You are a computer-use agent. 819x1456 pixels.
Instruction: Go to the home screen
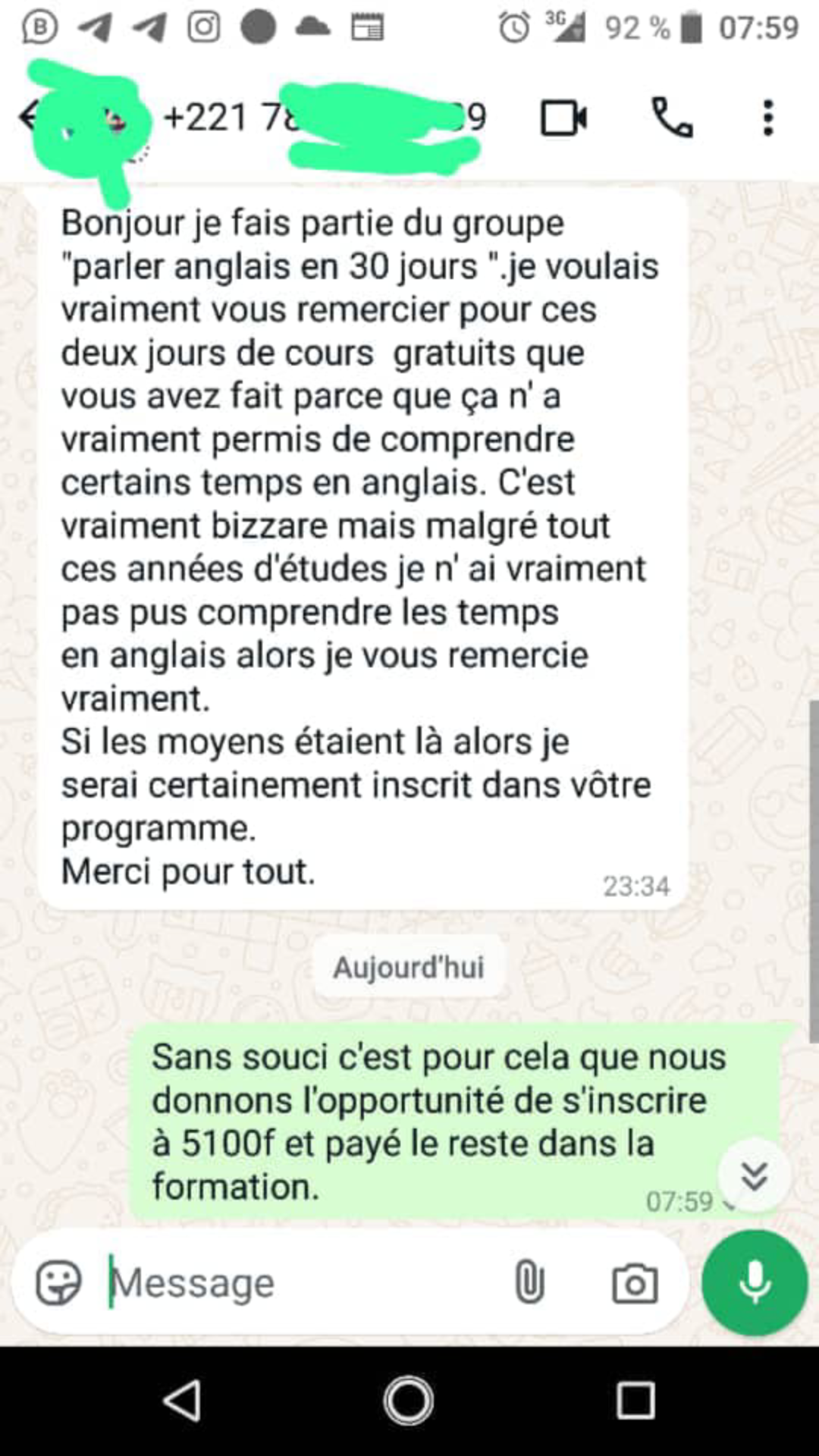click(x=409, y=1401)
